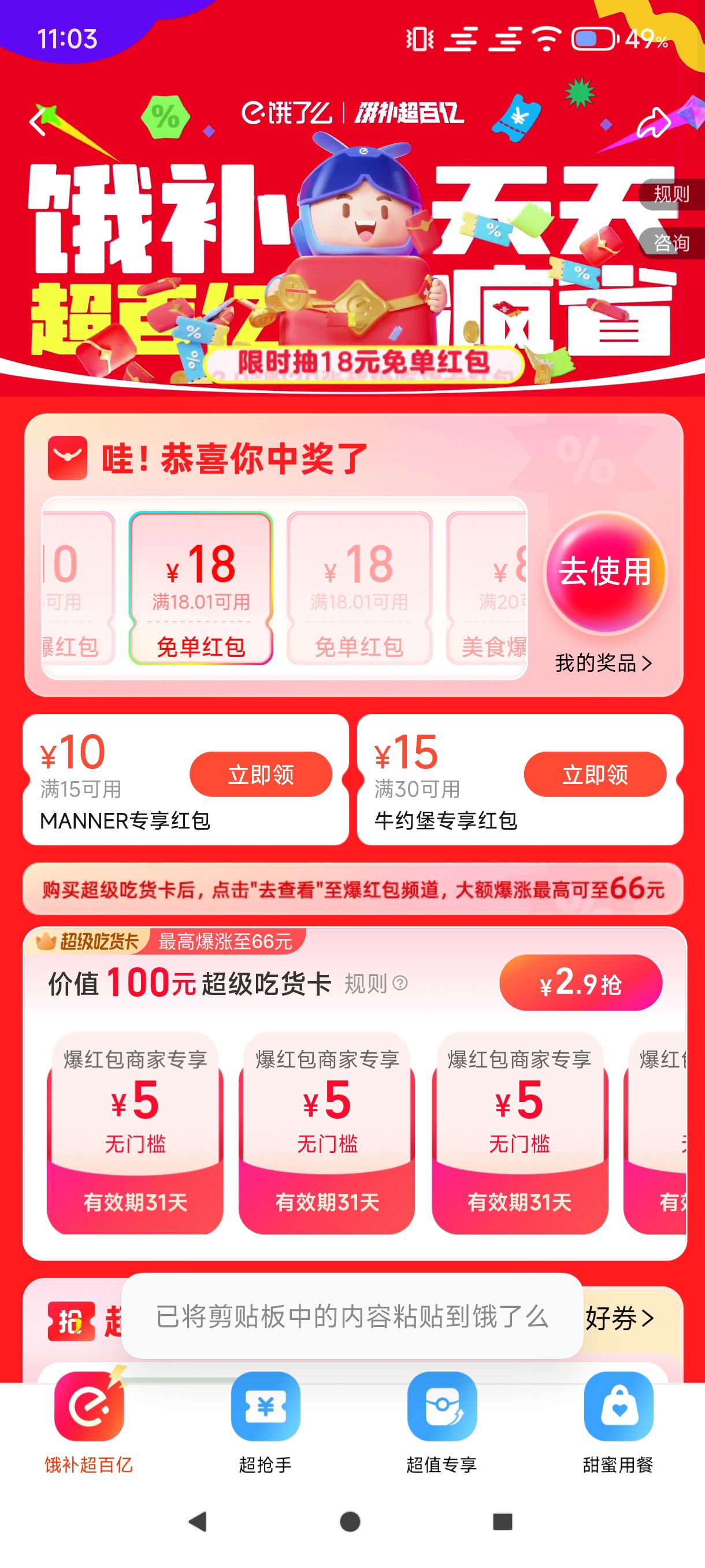
Task: Claim the ¥10 MANNER专享红包 with 立即领
Action: point(261,774)
